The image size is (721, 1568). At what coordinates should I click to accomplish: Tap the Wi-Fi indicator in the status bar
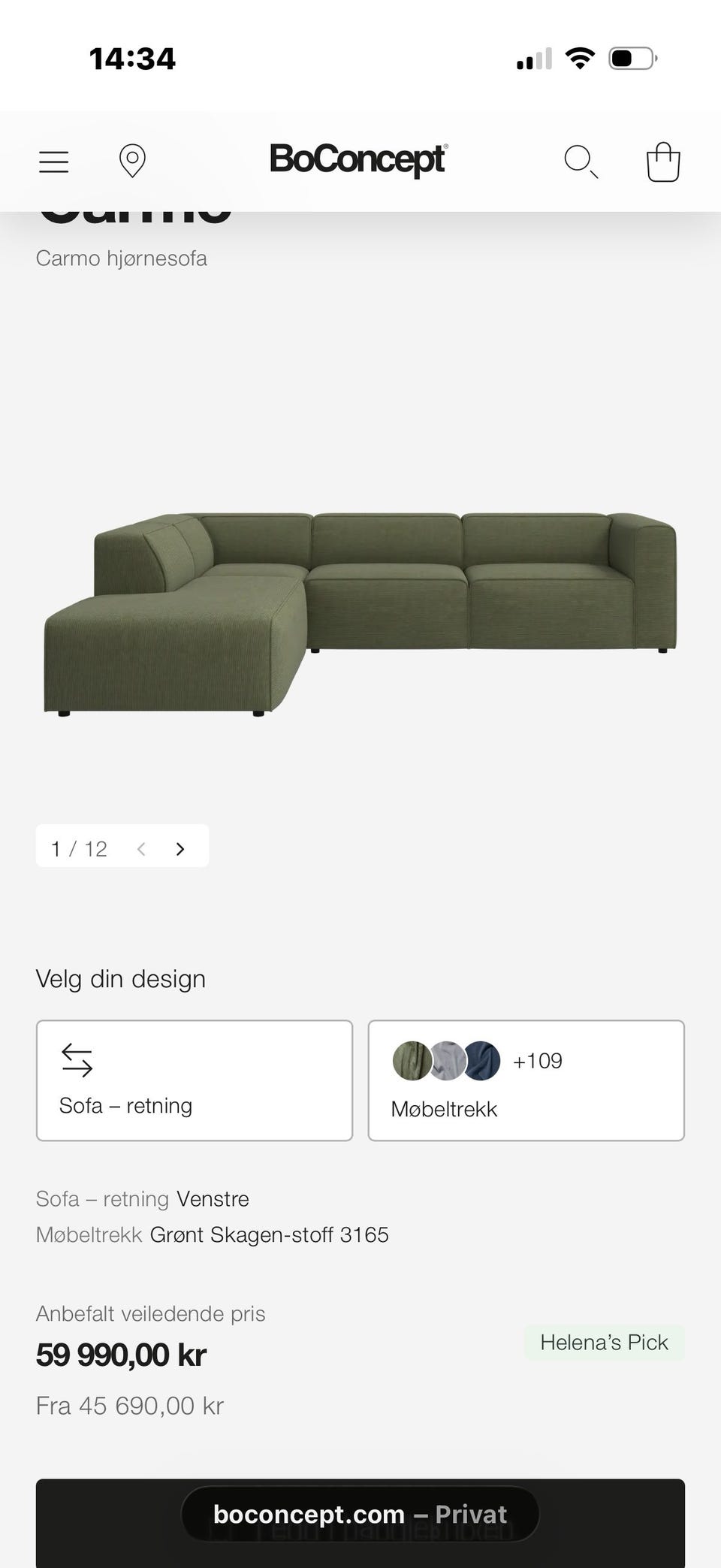tap(578, 58)
